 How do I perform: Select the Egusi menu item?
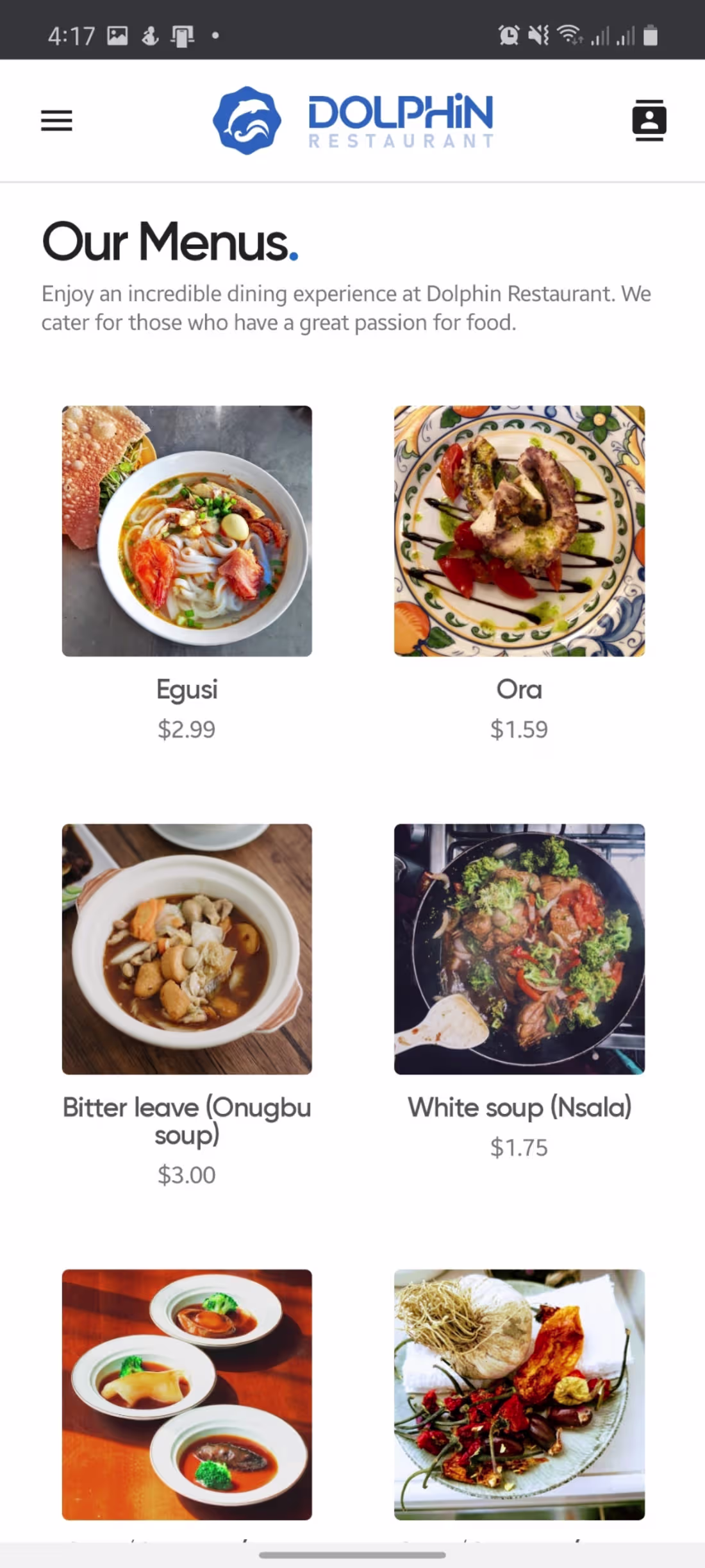187,689
